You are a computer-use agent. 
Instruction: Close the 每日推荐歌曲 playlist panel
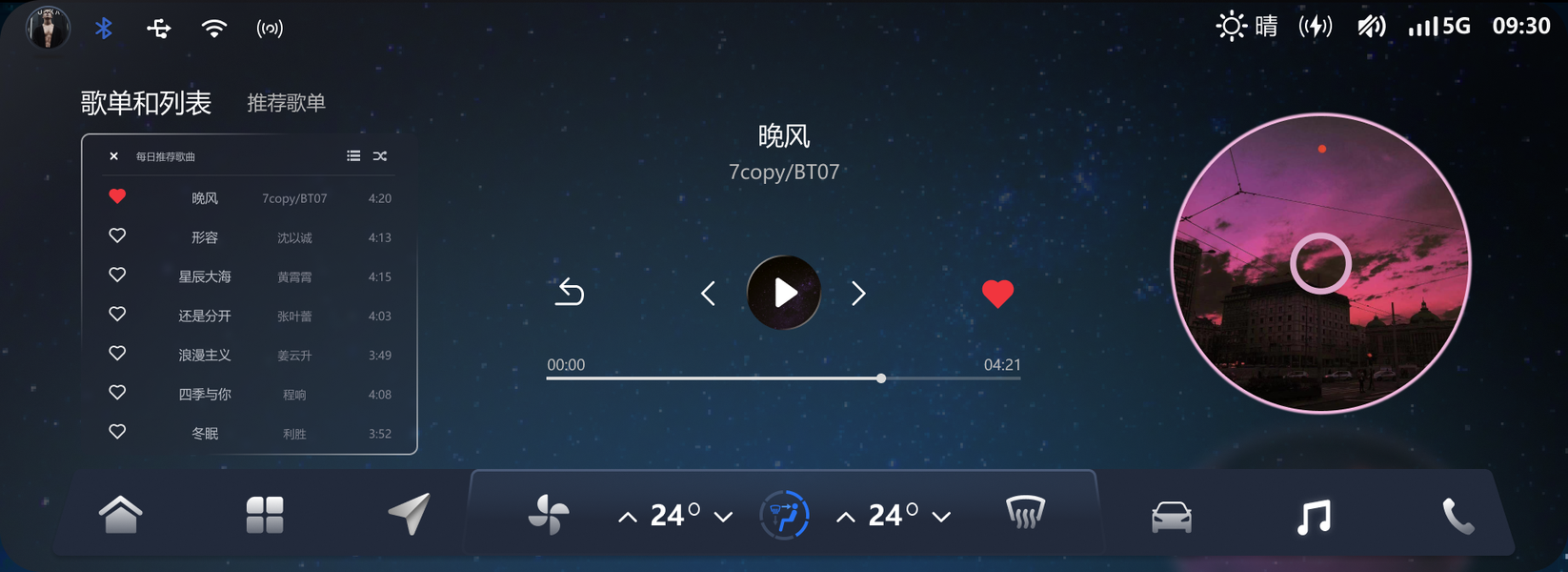[x=113, y=156]
